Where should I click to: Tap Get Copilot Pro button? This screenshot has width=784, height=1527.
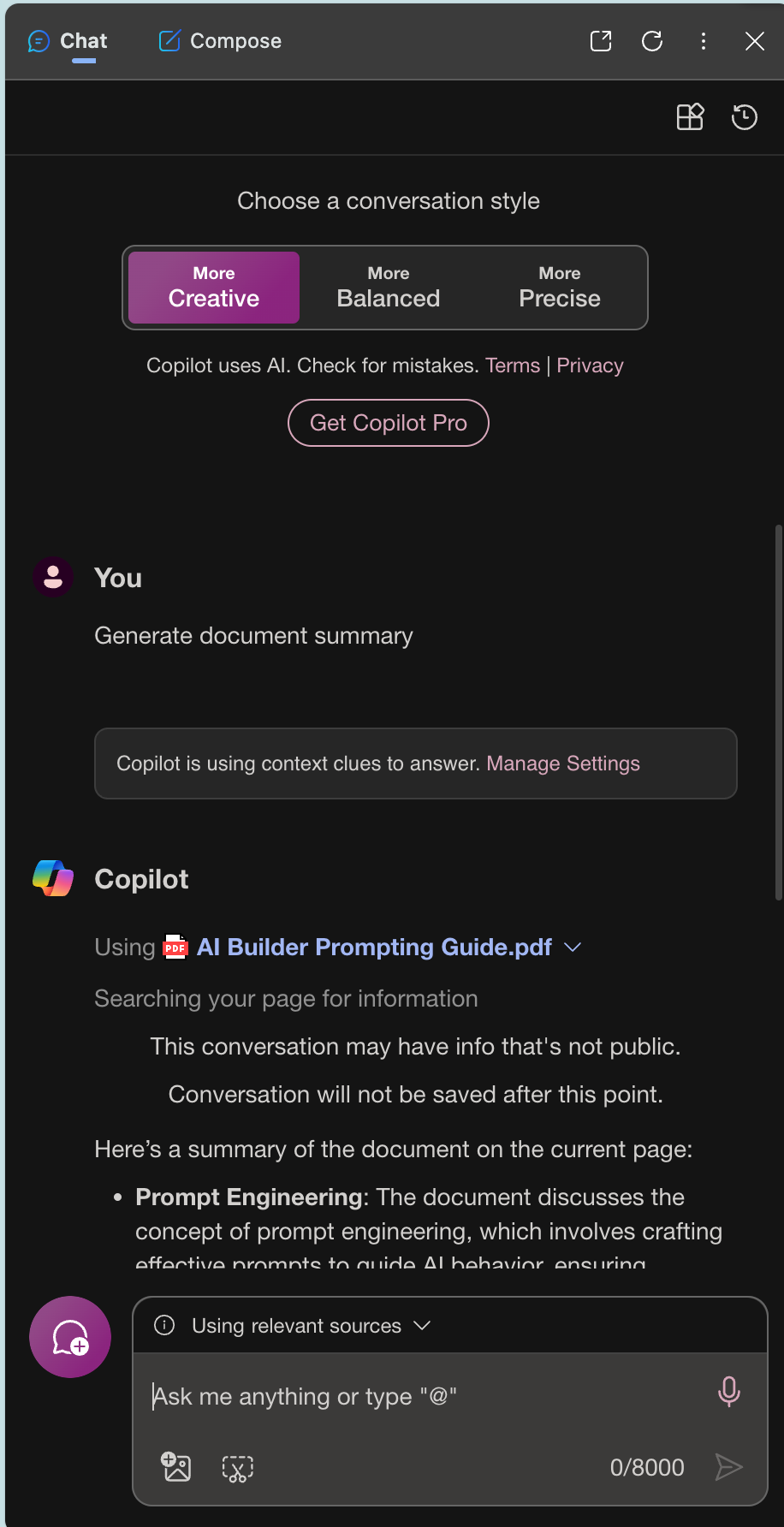click(x=388, y=423)
